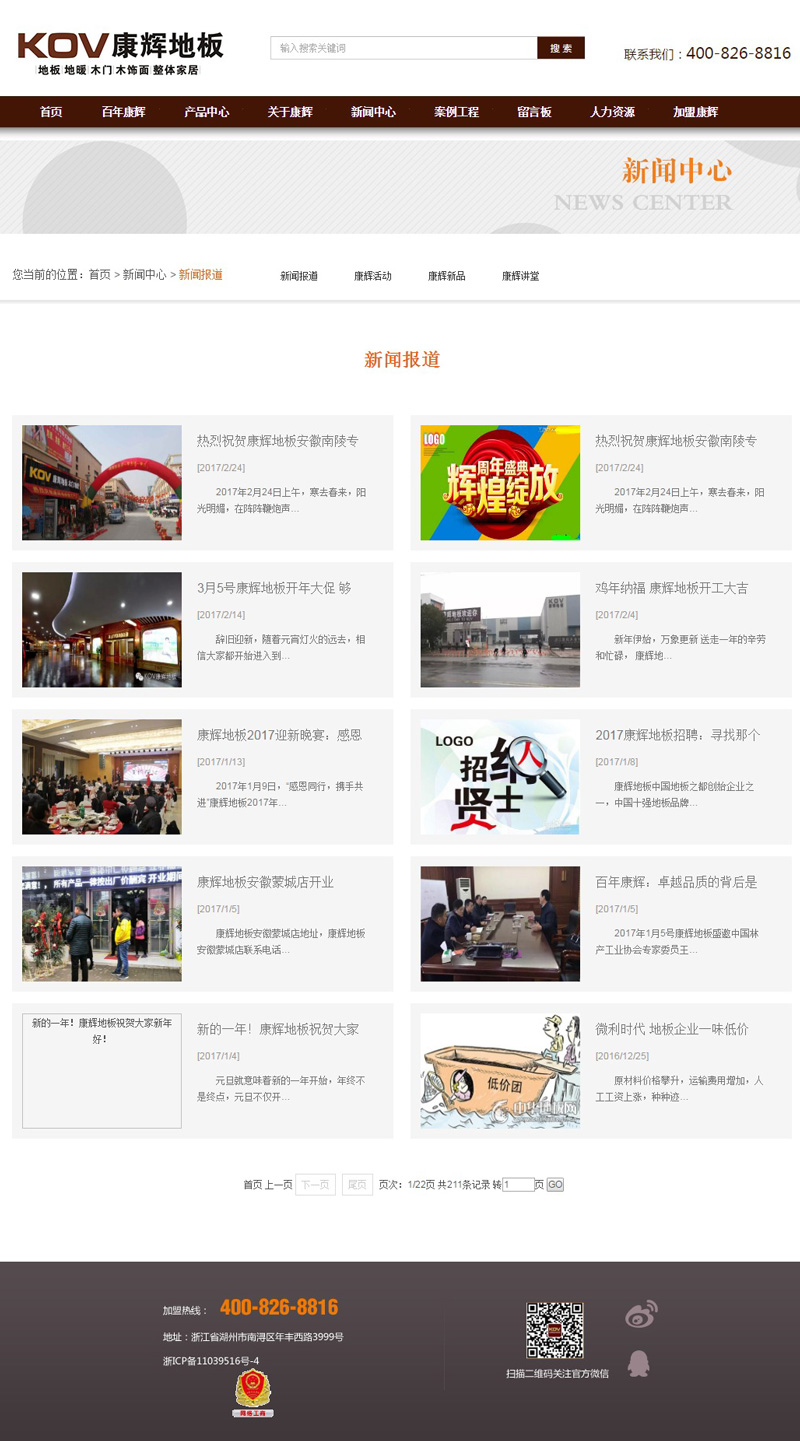Tap the search keyword input field
The height and width of the screenshot is (1441, 800).
(x=403, y=48)
